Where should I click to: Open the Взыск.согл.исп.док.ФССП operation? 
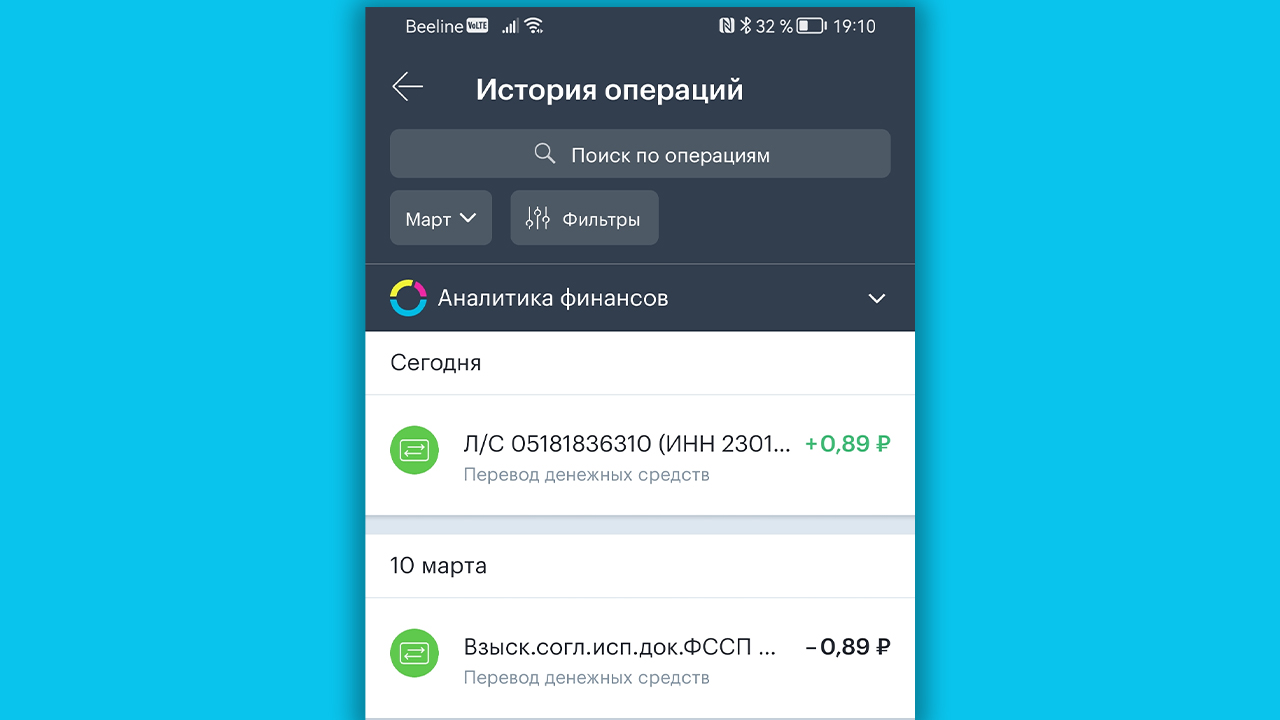click(640, 659)
